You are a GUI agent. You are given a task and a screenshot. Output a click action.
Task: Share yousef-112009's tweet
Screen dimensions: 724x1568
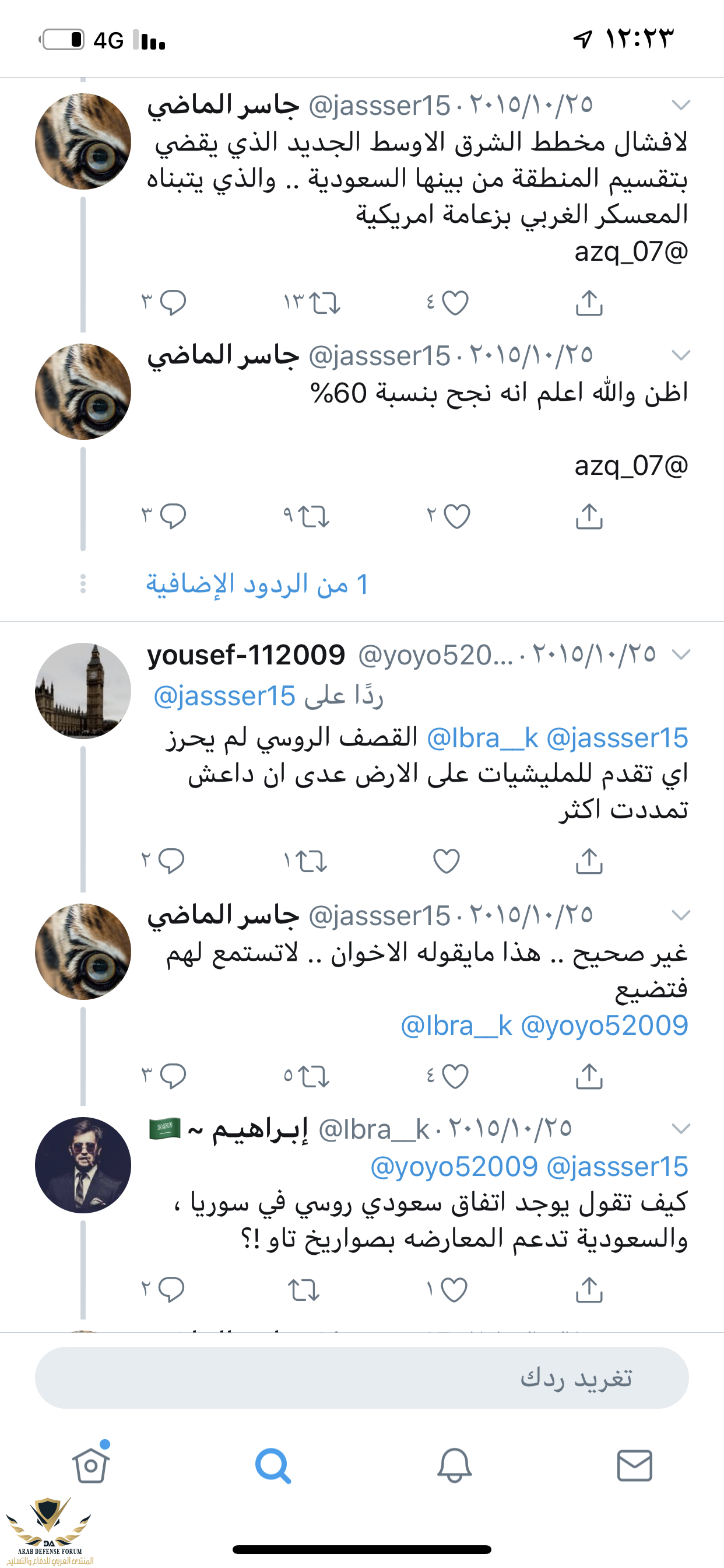pyautogui.click(x=588, y=860)
